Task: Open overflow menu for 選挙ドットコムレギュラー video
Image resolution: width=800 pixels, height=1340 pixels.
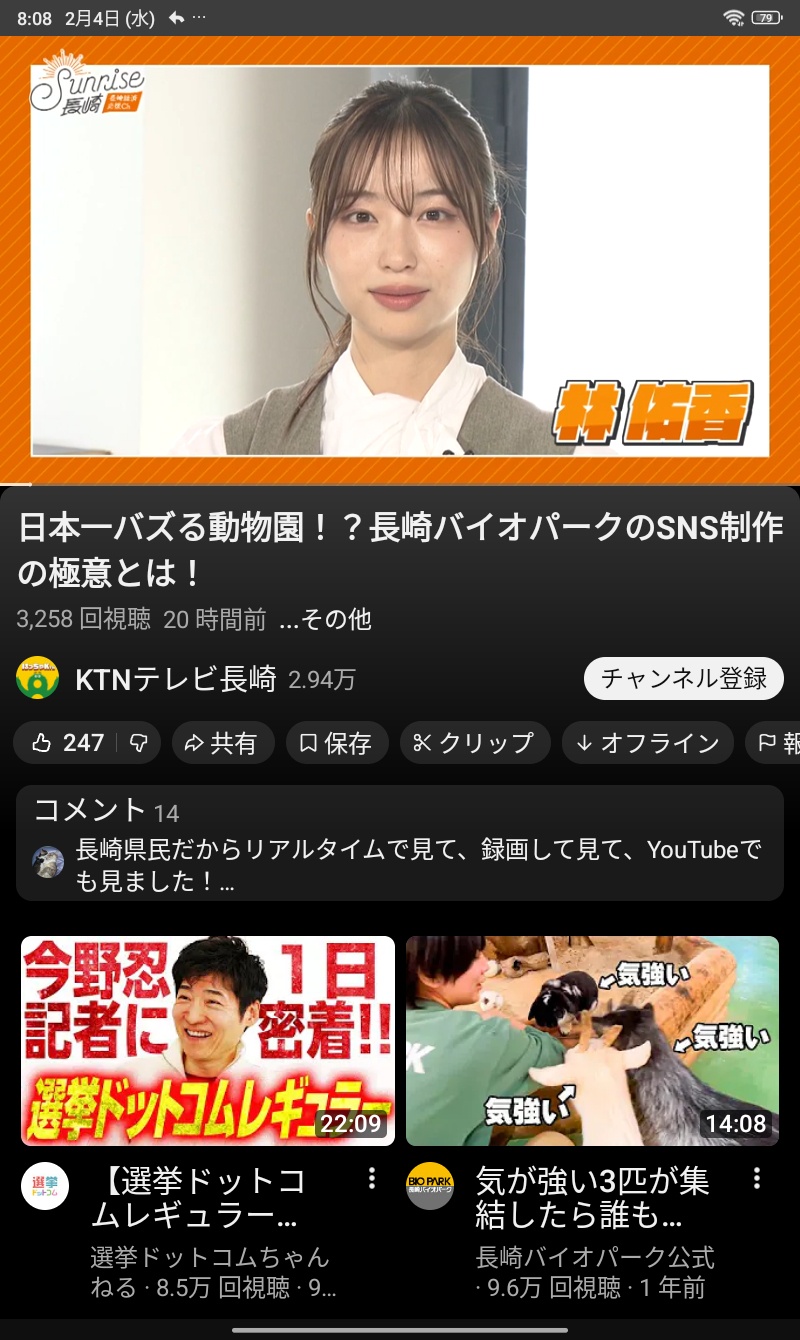Action: coord(372,1178)
